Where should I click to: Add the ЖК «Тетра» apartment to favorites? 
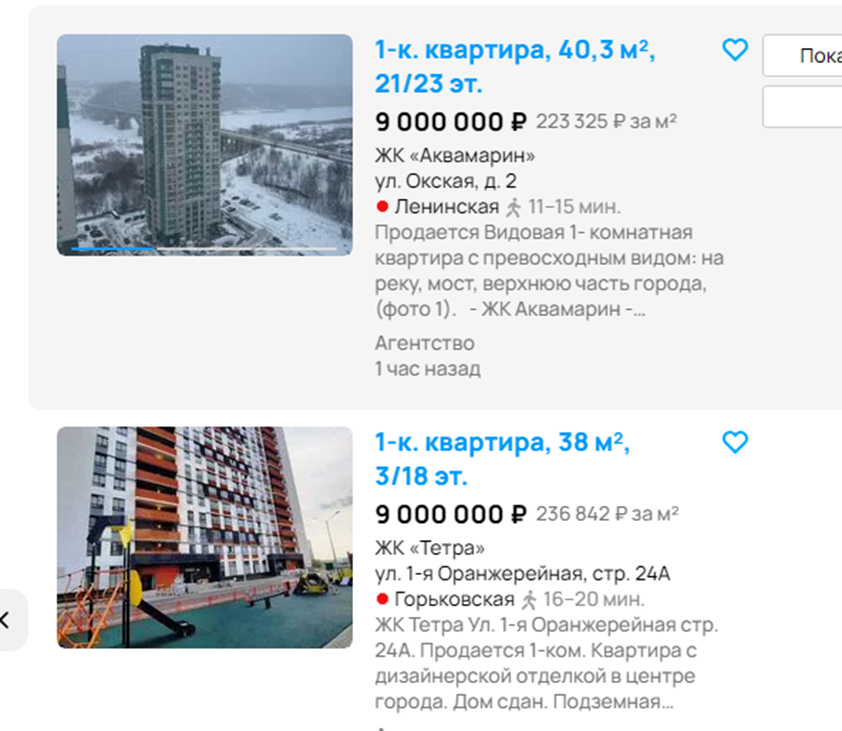(x=735, y=442)
